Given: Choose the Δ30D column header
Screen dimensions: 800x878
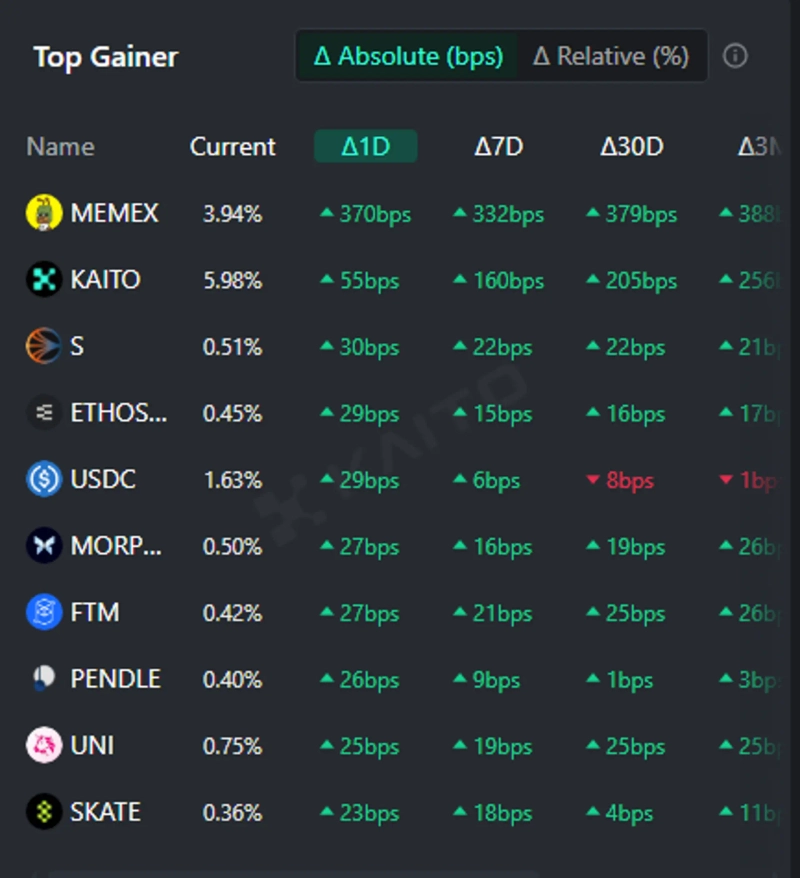Looking at the screenshot, I should [631, 147].
